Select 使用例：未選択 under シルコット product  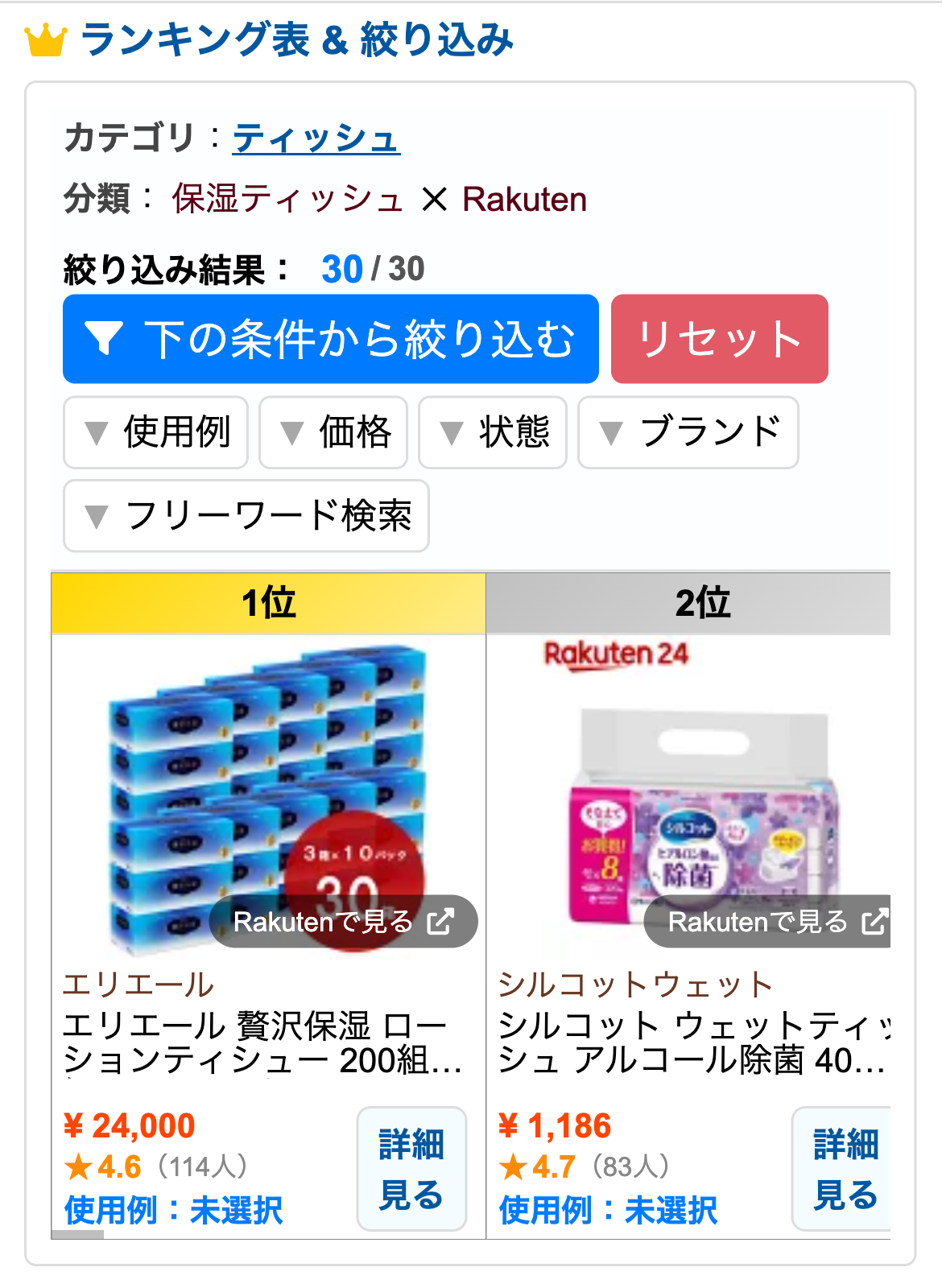(x=609, y=1210)
